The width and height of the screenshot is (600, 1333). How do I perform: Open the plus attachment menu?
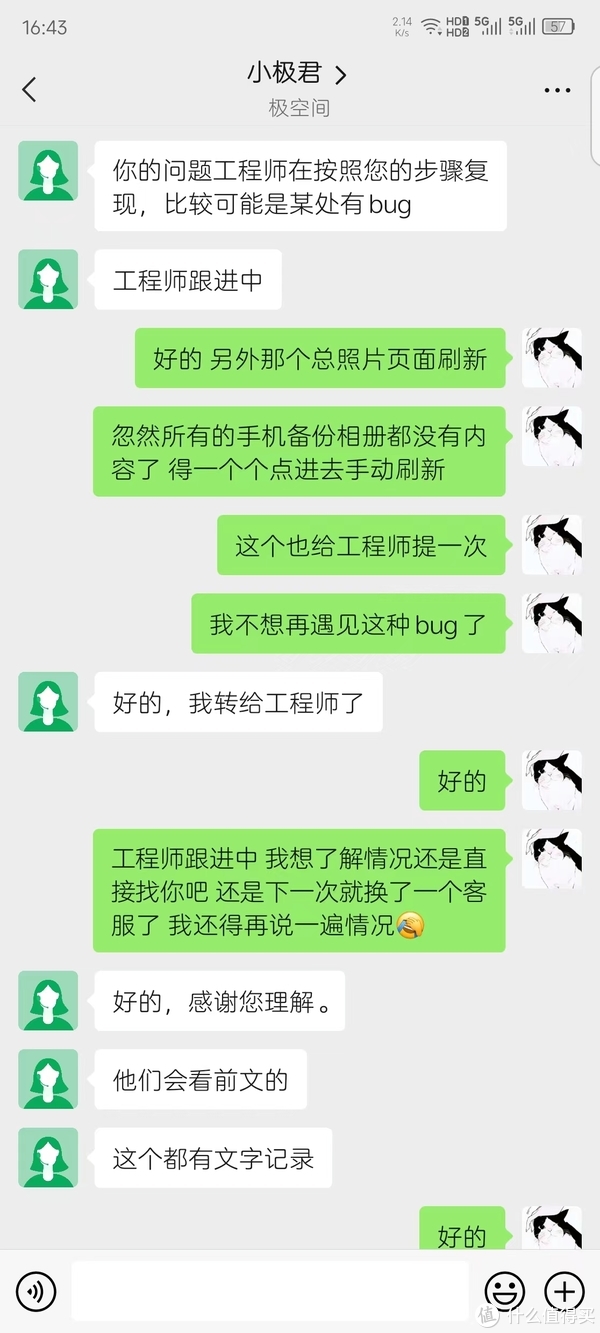[563, 1292]
